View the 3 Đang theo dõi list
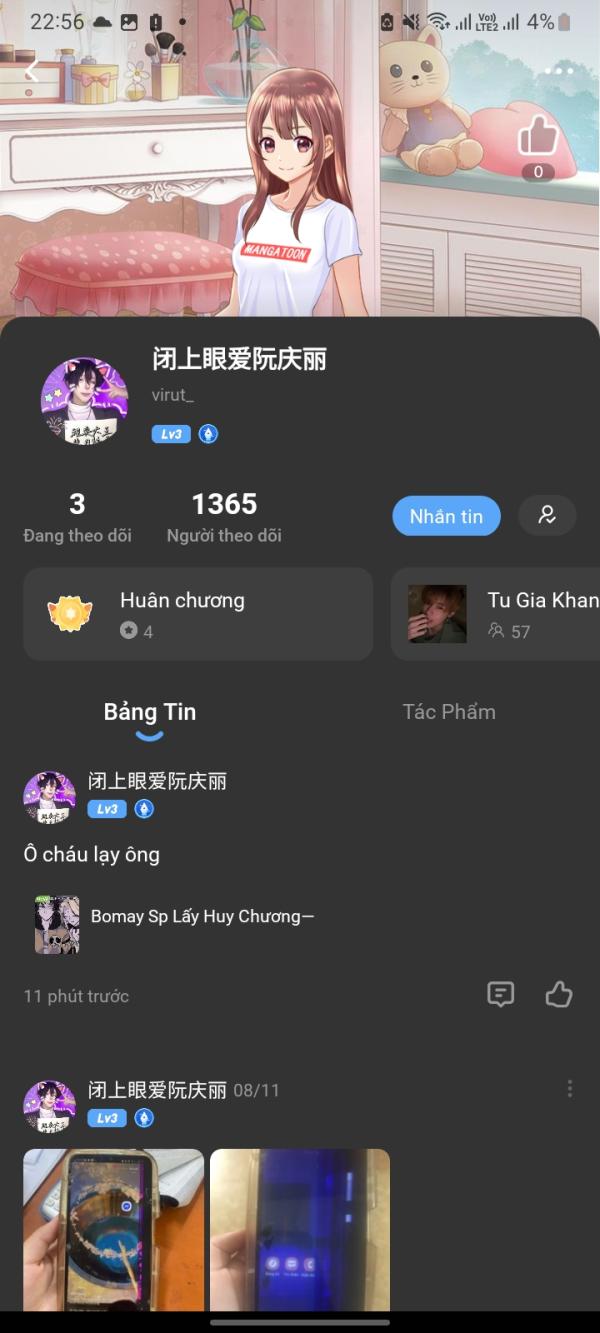The height and width of the screenshot is (1333, 600). [77, 517]
